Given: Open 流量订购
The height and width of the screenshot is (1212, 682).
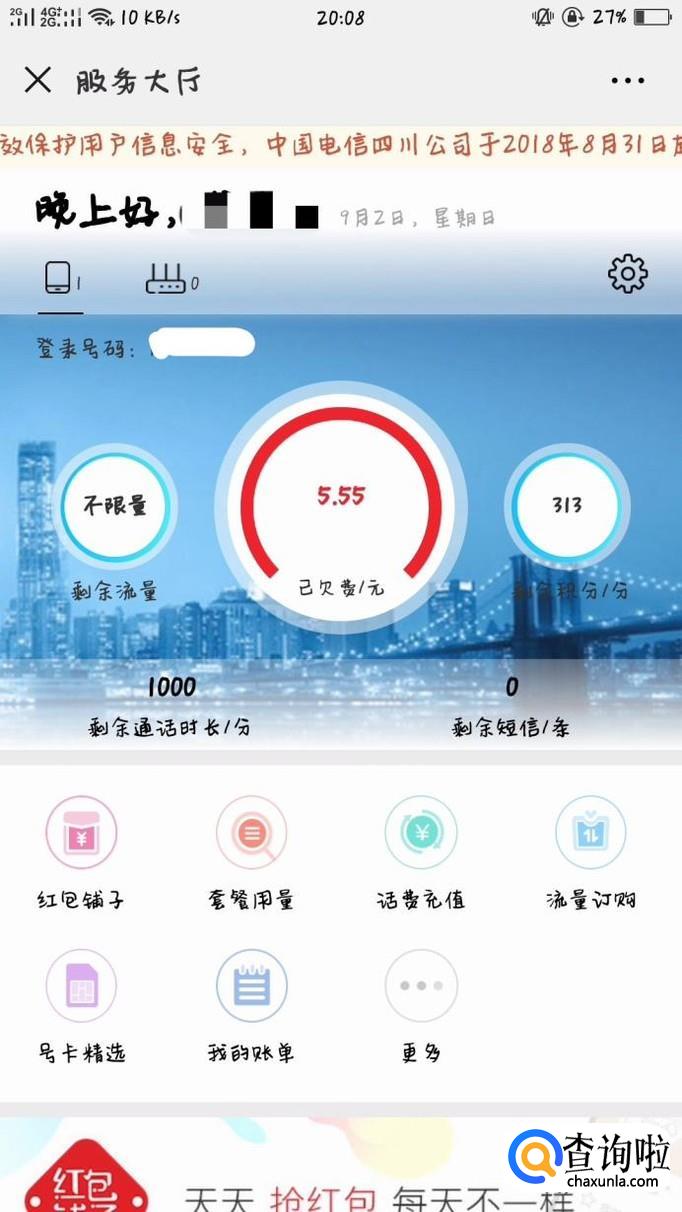Looking at the screenshot, I should [591, 833].
